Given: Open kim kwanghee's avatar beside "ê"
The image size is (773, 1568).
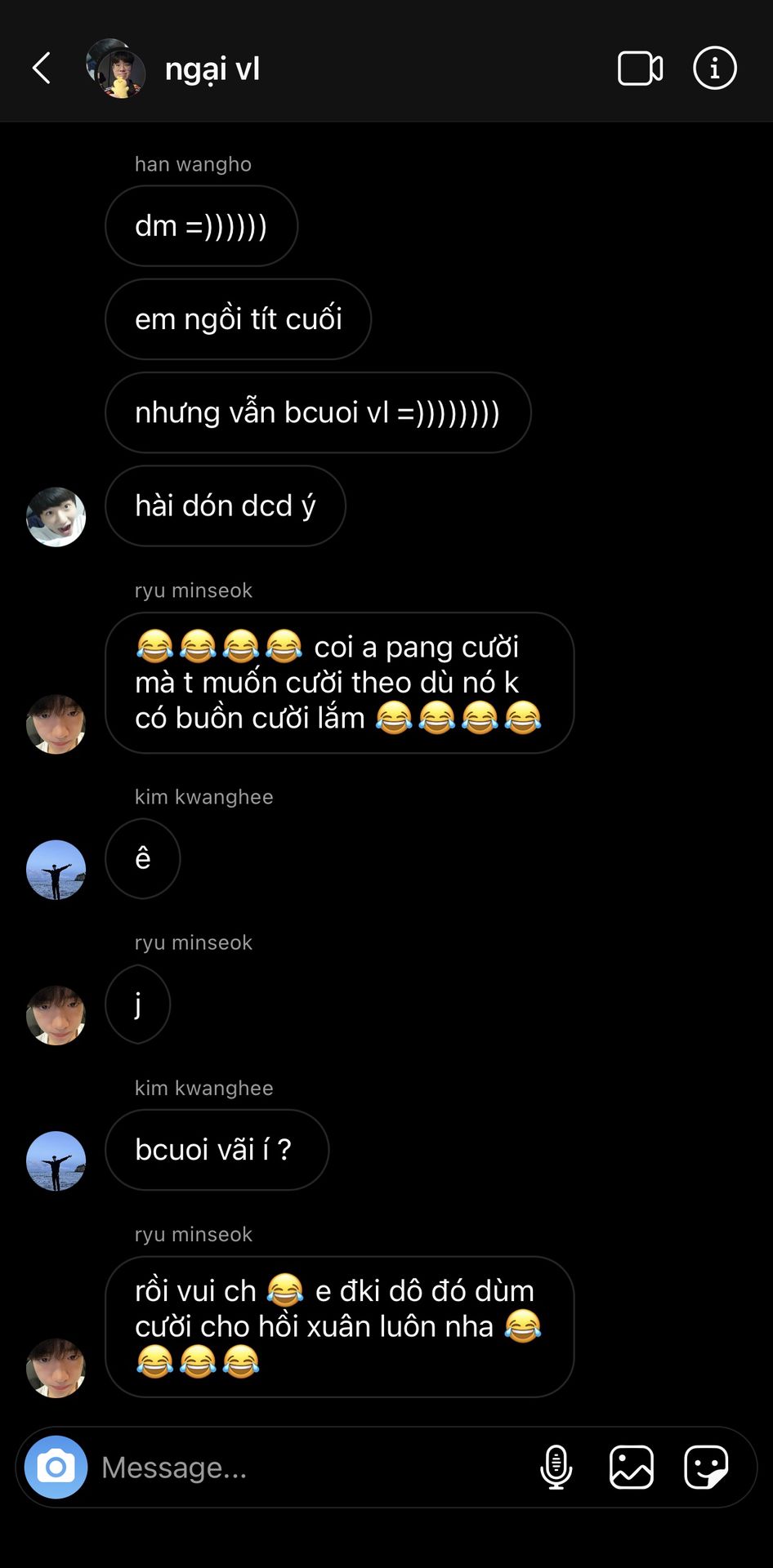Looking at the screenshot, I should [x=56, y=870].
